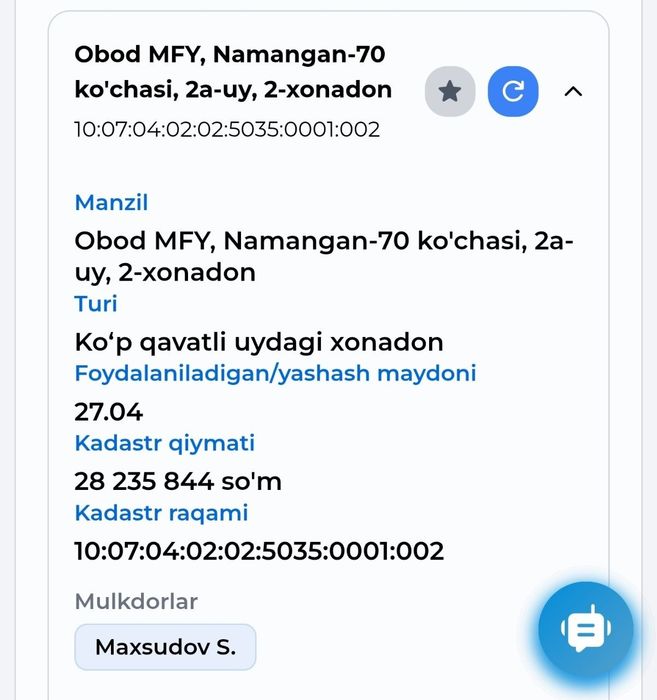Screen dimensions: 657x700
Task: Open the owner chip Maxsudov S.
Action: point(165,647)
